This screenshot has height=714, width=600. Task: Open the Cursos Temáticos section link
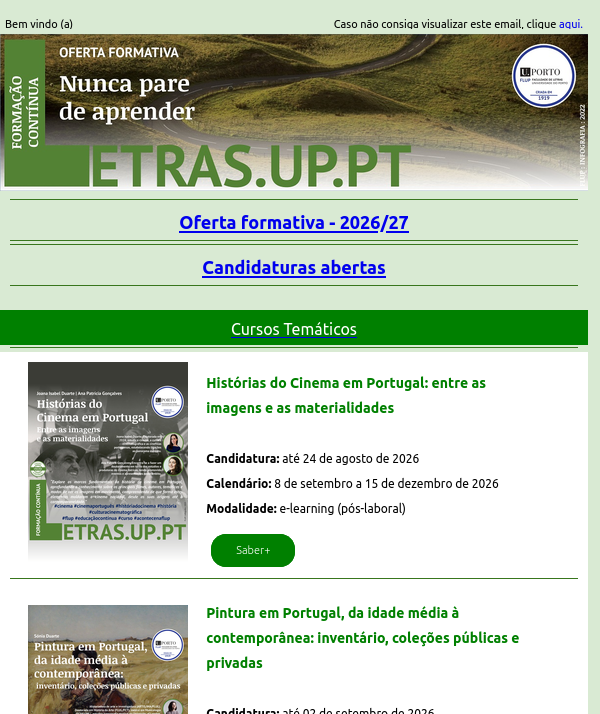(294, 329)
